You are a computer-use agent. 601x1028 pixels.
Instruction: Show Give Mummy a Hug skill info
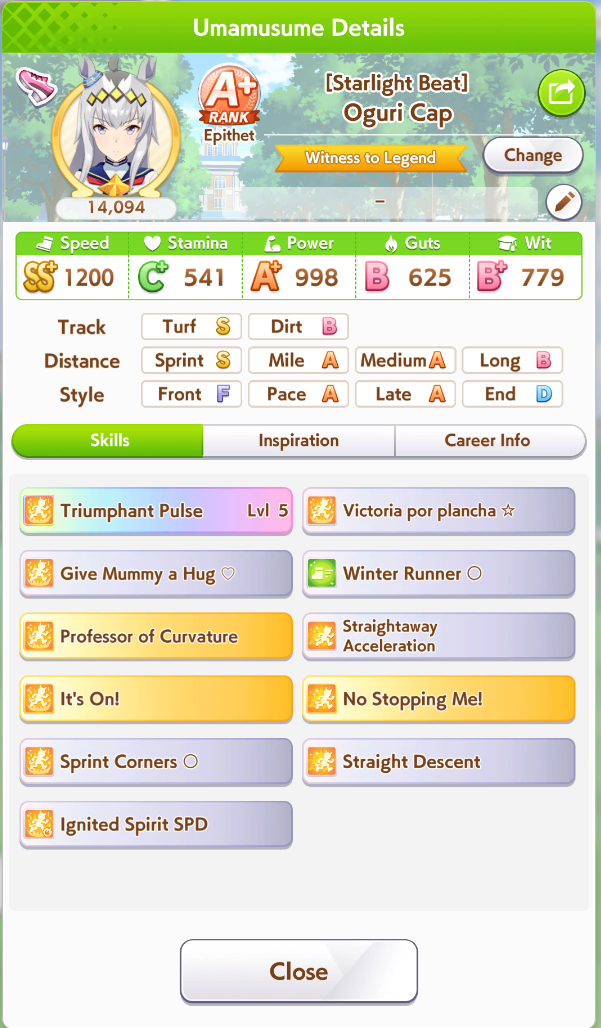pos(156,574)
